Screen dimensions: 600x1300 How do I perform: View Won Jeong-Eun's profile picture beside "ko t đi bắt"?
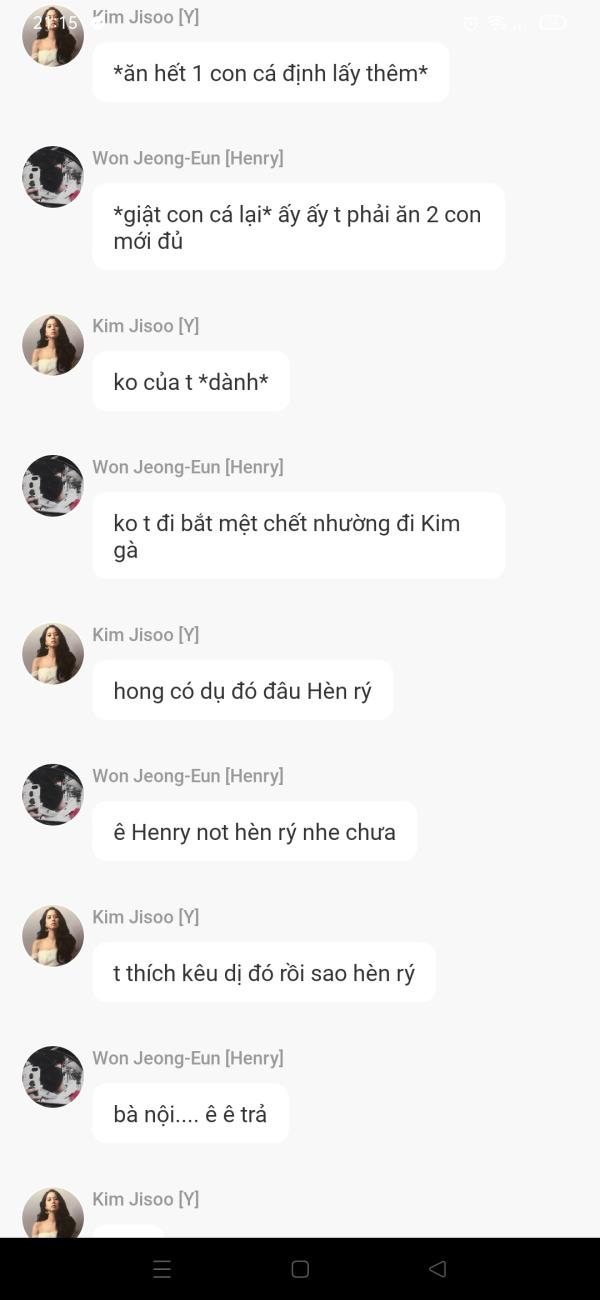tap(53, 486)
